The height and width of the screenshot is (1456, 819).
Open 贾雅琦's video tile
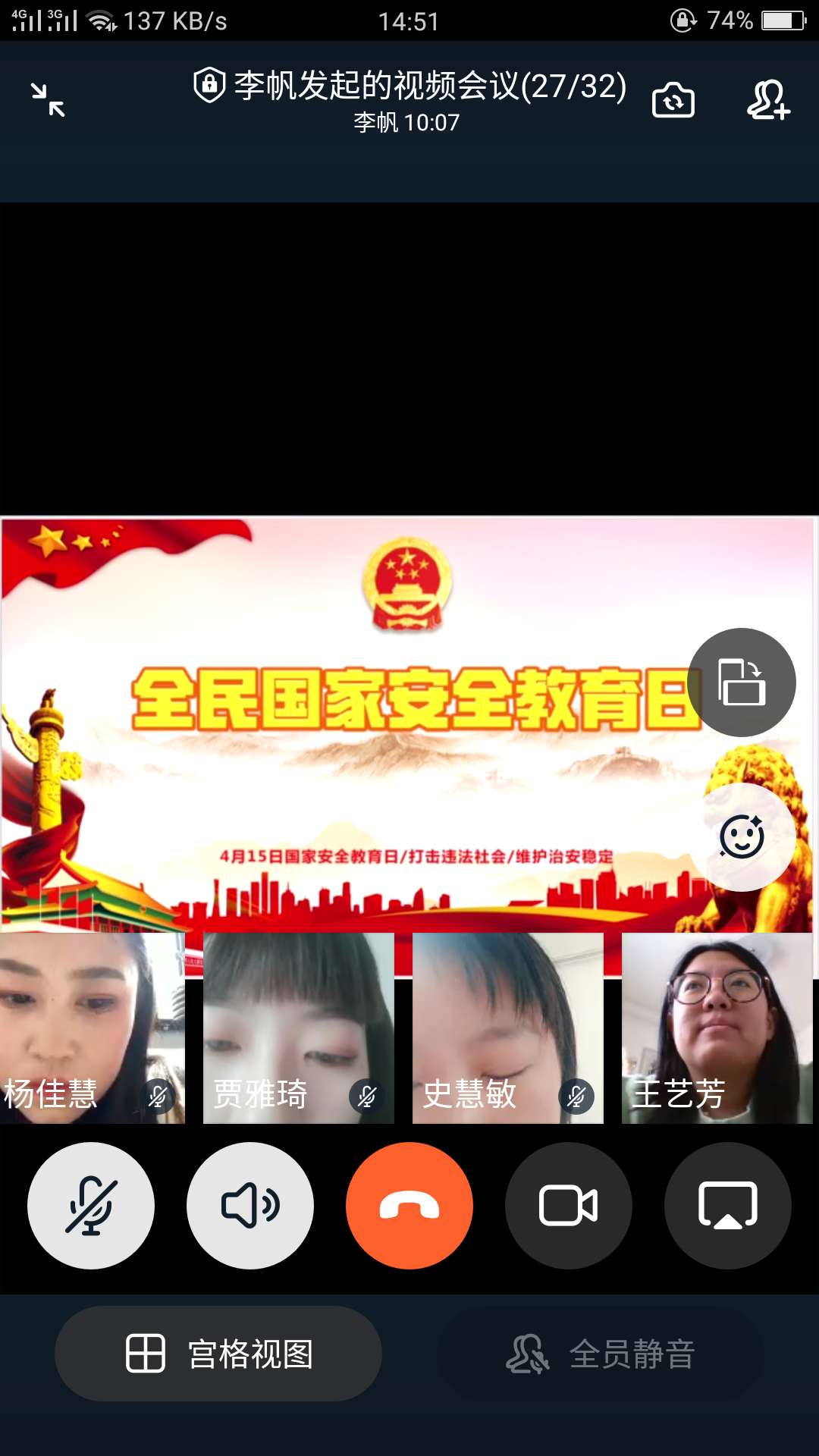point(298,1028)
